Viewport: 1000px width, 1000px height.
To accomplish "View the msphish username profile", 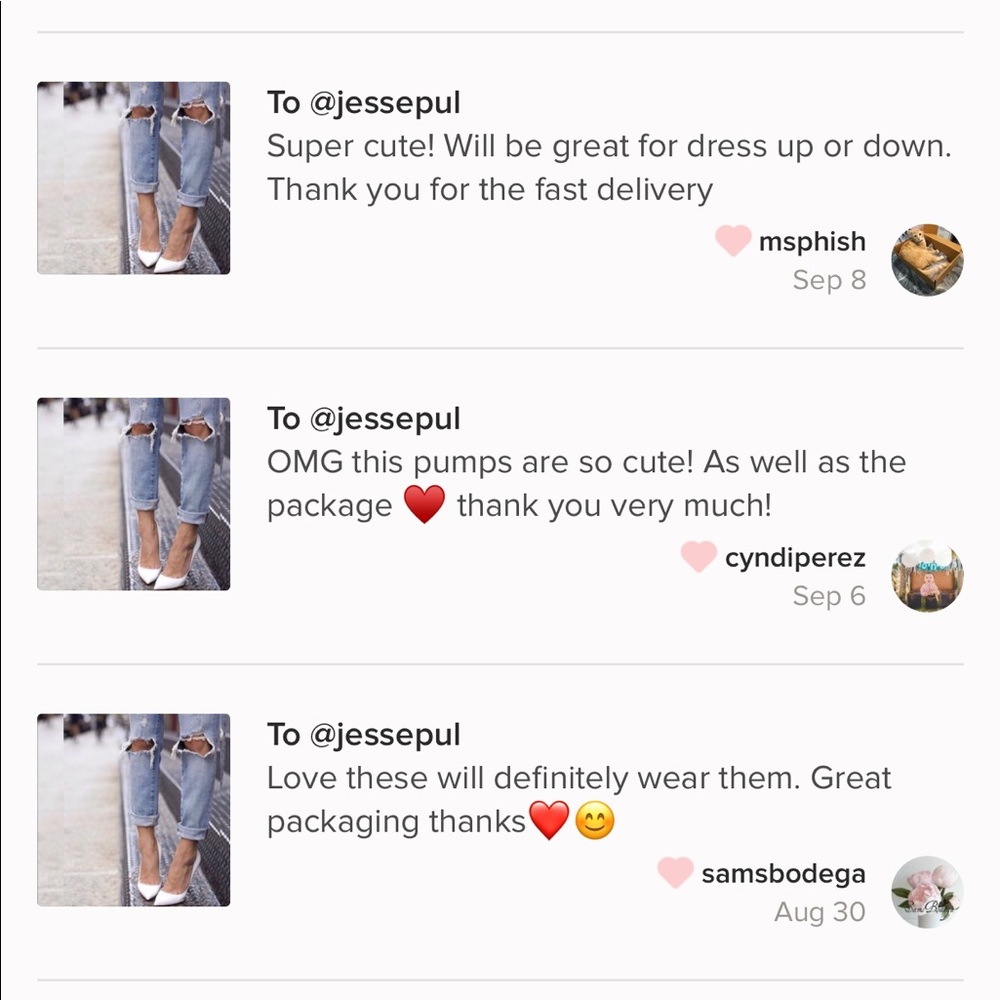I will coord(812,242).
